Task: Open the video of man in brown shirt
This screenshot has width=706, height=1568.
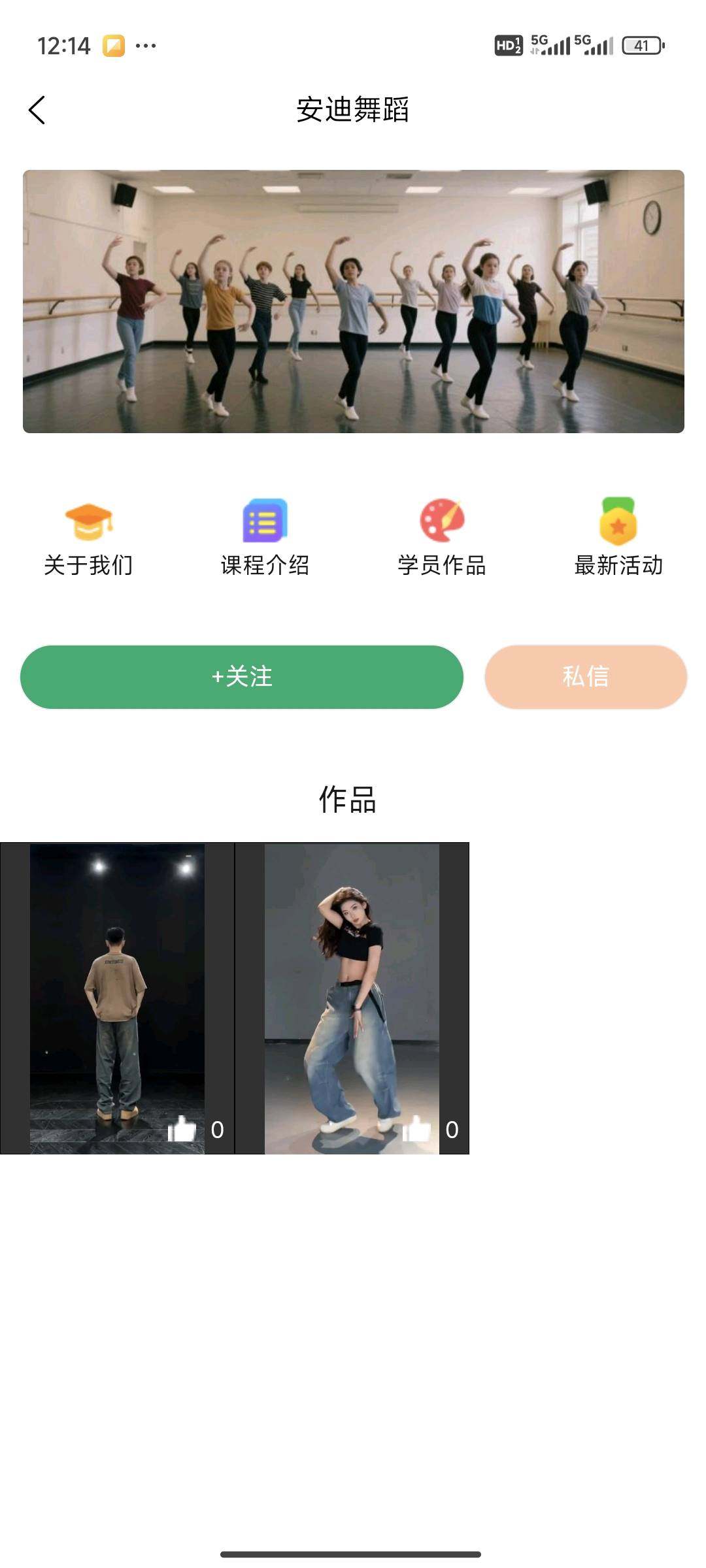Action: point(118,998)
